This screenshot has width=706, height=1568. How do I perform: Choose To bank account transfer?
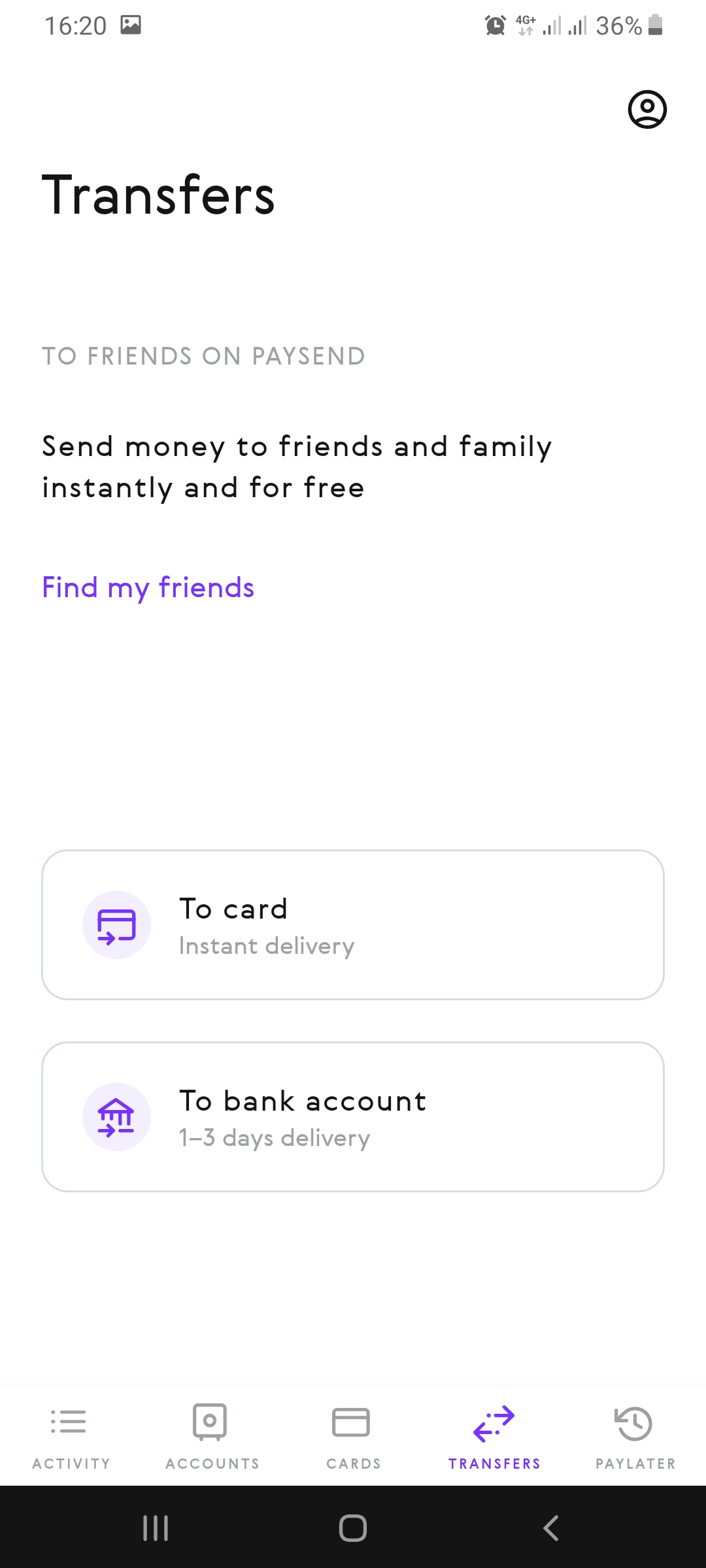pyautogui.click(x=353, y=1117)
